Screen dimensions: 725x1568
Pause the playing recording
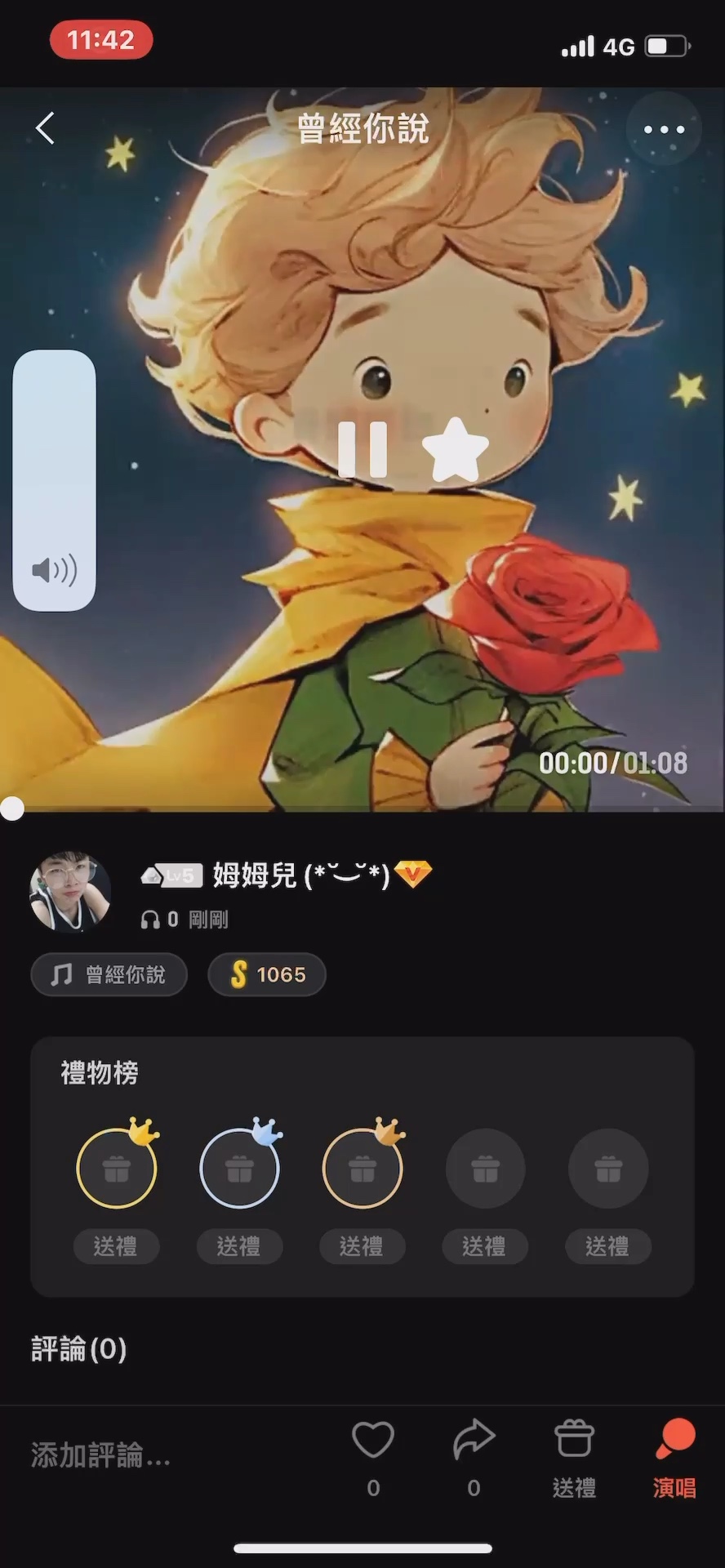(x=362, y=449)
